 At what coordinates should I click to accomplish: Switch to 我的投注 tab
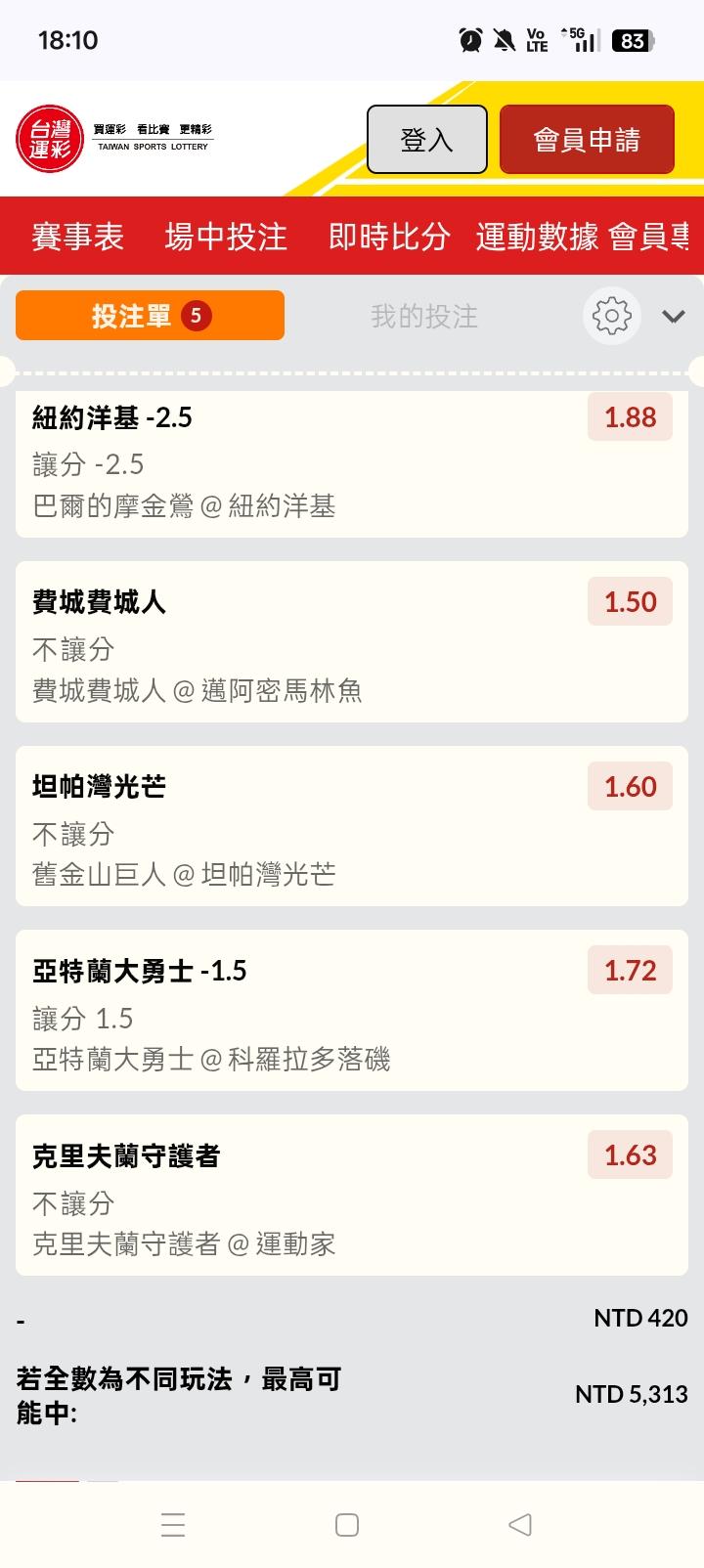pos(424,316)
